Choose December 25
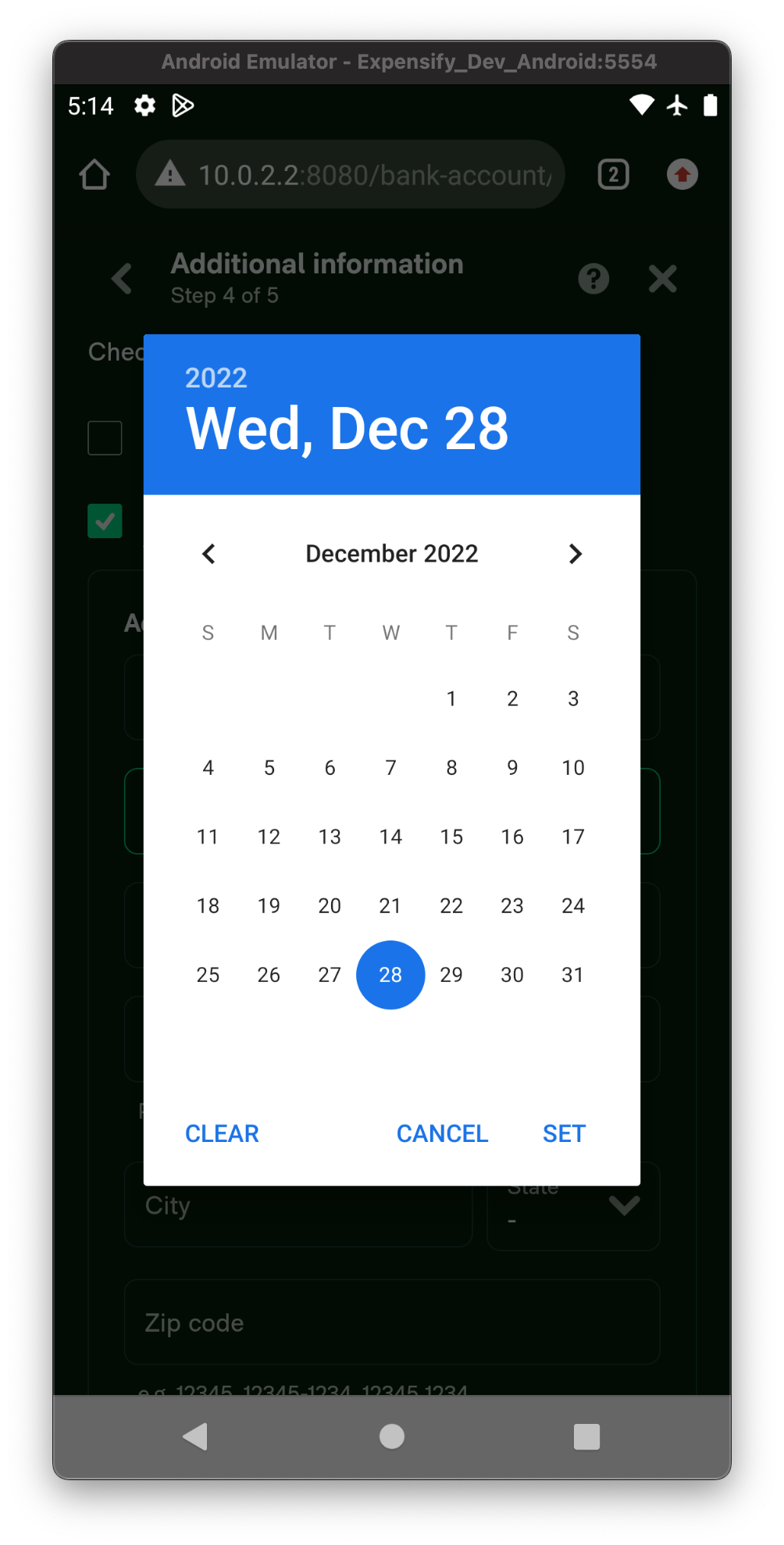Image resolution: width=784 pixels, height=1545 pixels. pyautogui.click(x=208, y=975)
